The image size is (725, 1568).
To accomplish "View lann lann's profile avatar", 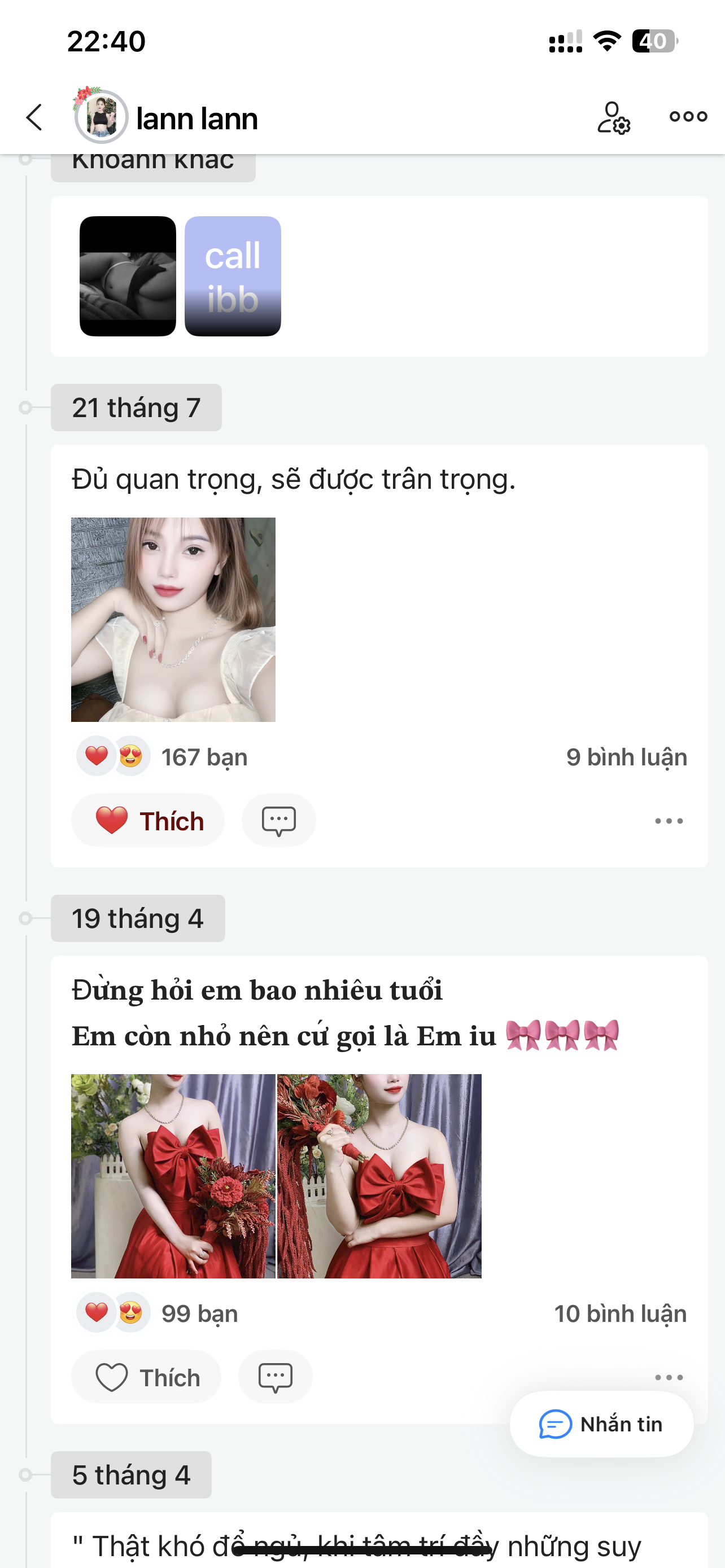I will pyautogui.click(x=101, y=117).
